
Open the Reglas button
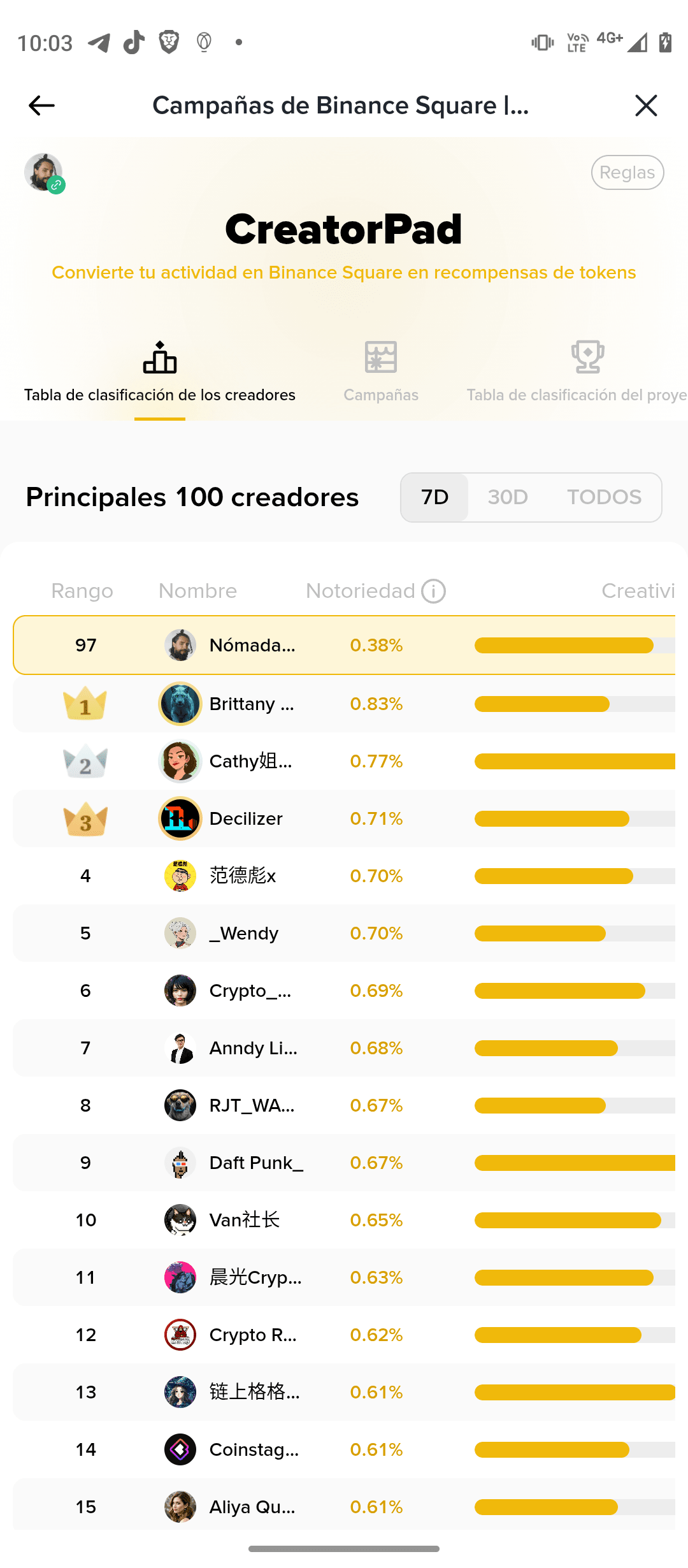point(627,173)
